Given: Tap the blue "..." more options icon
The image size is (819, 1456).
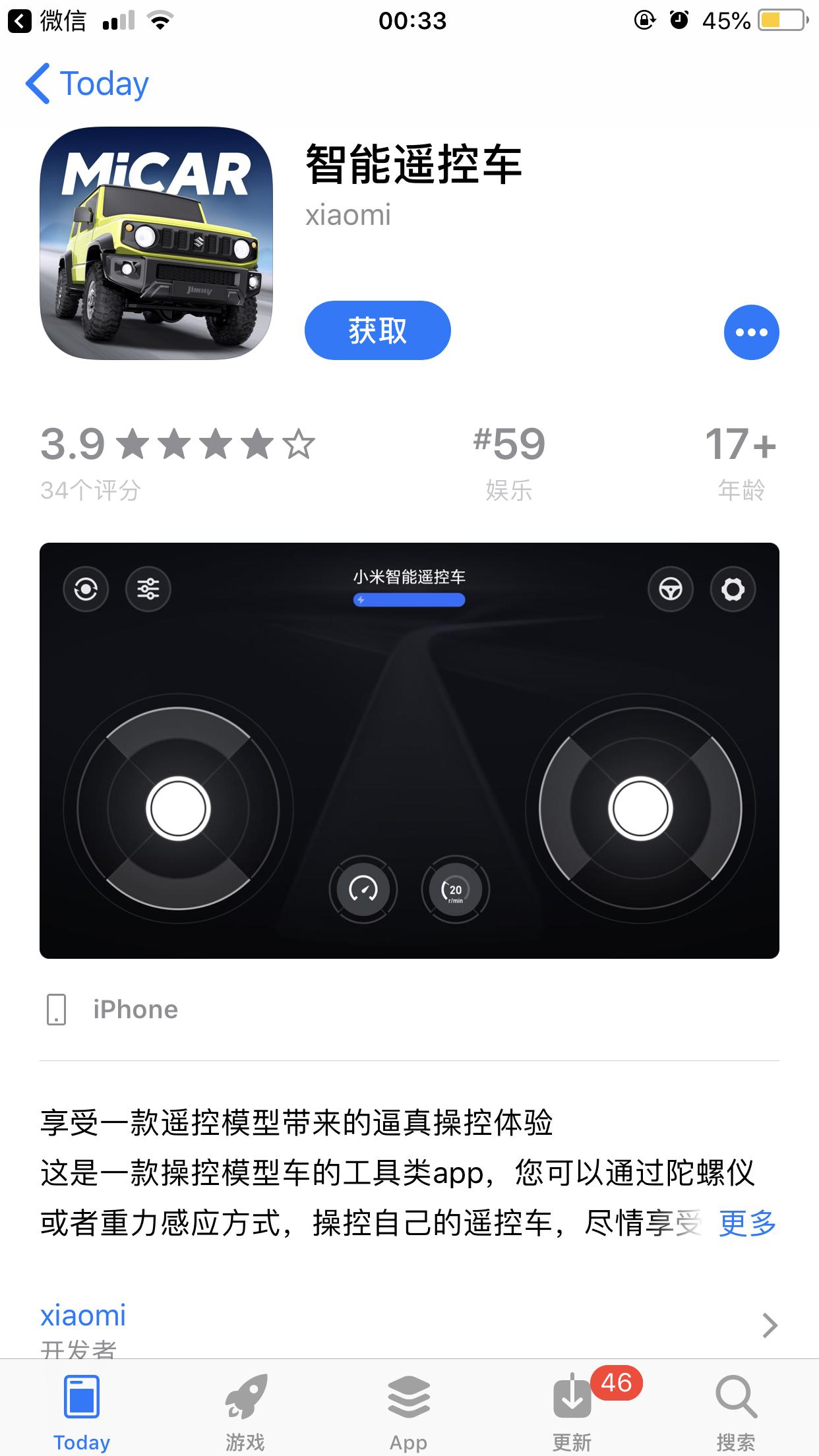Looking at the screenshot, I should (x=751, y=332).
